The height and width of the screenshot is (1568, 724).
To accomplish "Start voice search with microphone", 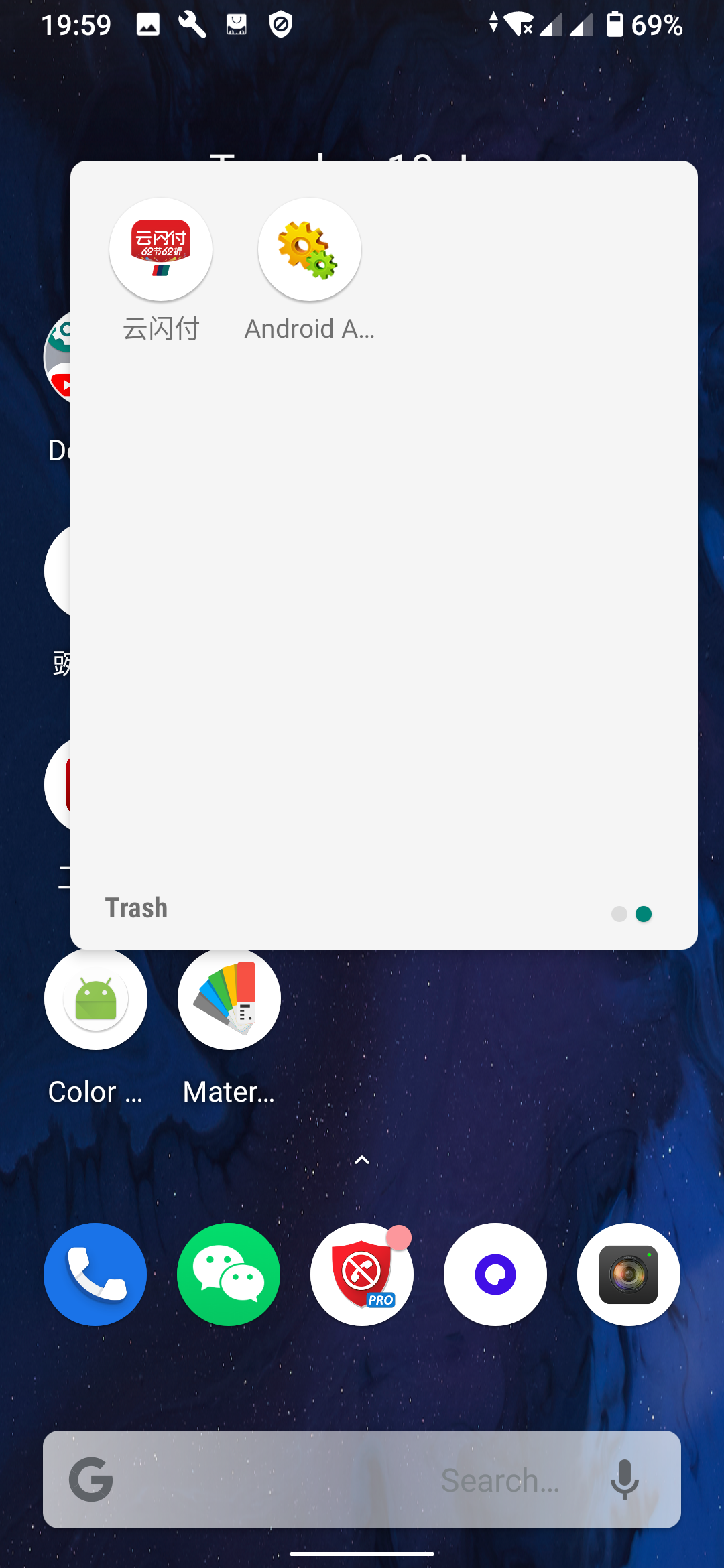I will [624, 1480].
